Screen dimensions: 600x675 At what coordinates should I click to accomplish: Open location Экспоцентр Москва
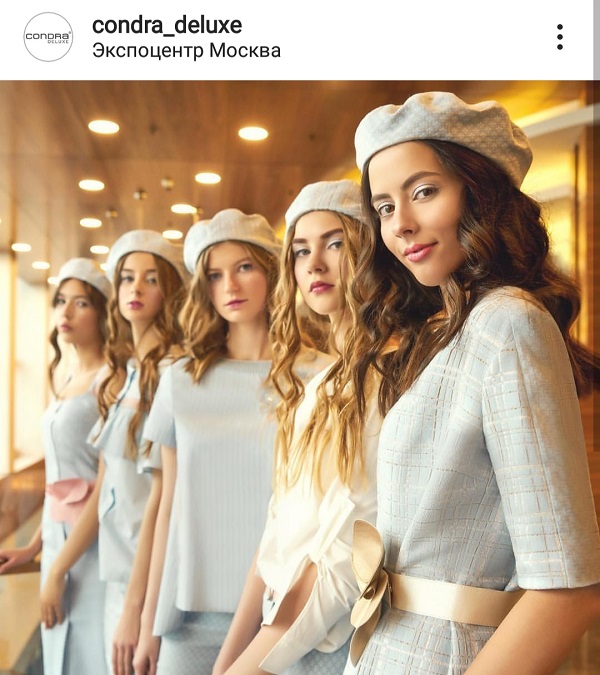[x=186, y=50]
